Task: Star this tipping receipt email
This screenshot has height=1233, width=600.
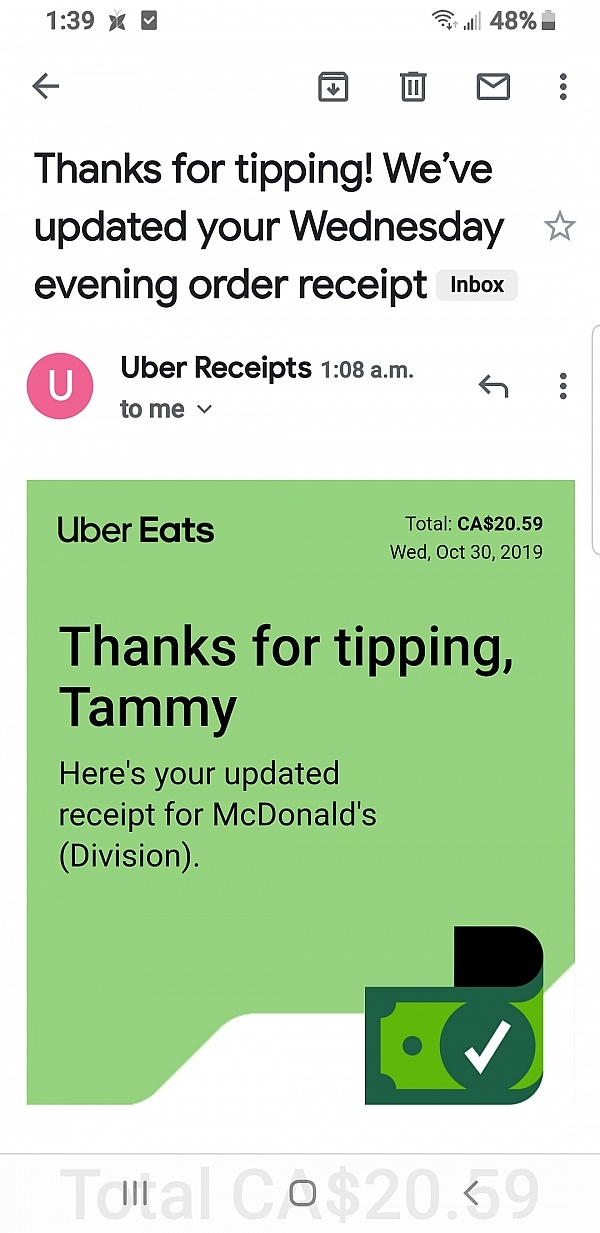Action: [559, 228]
